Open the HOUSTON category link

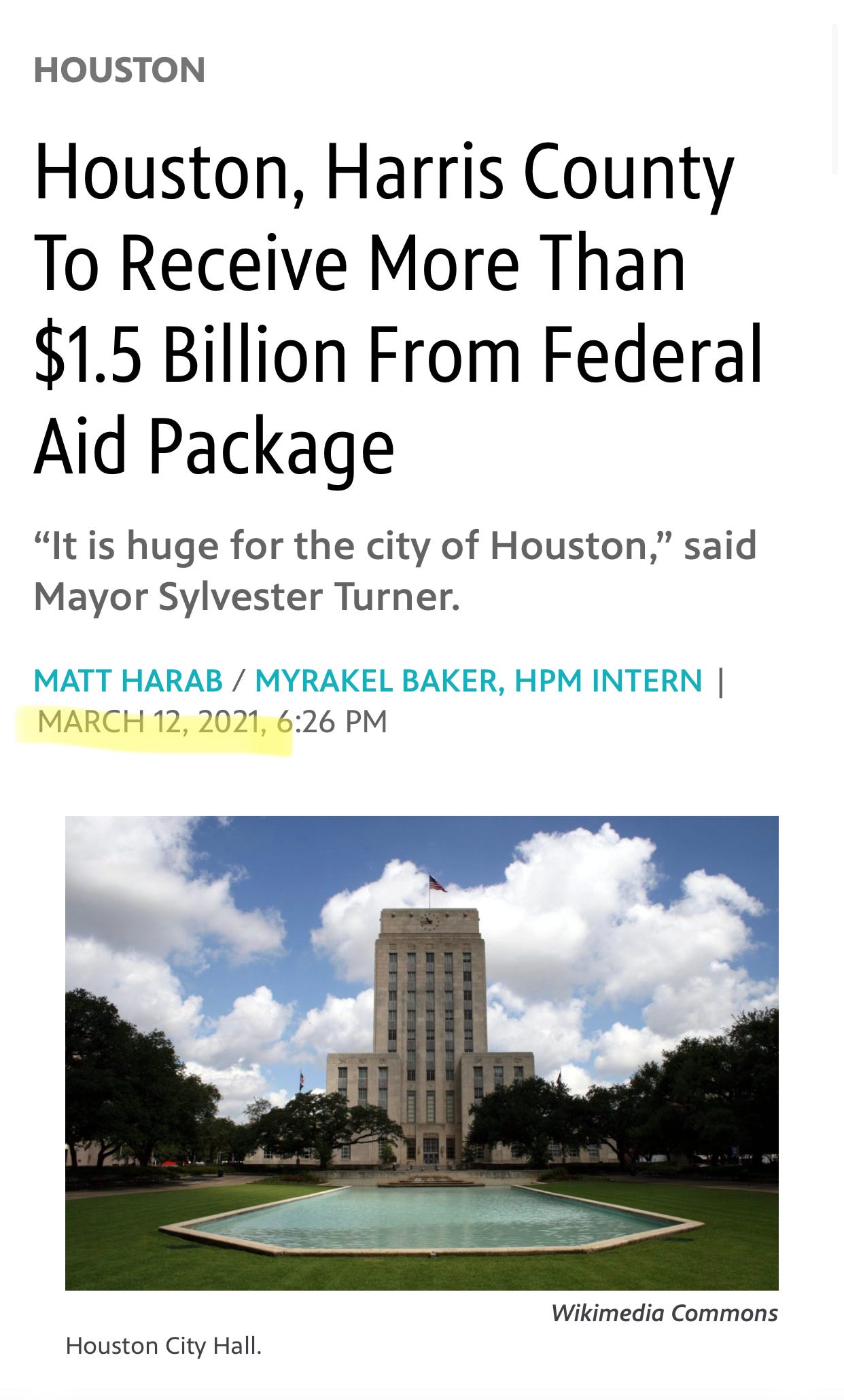[x=119, y=70]
